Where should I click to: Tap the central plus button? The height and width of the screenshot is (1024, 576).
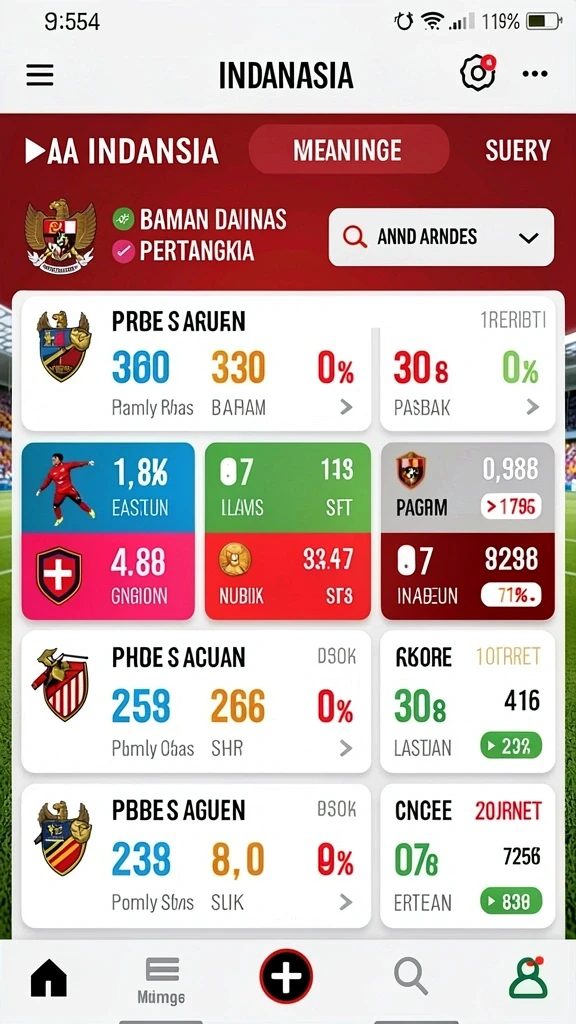point(286,976)
